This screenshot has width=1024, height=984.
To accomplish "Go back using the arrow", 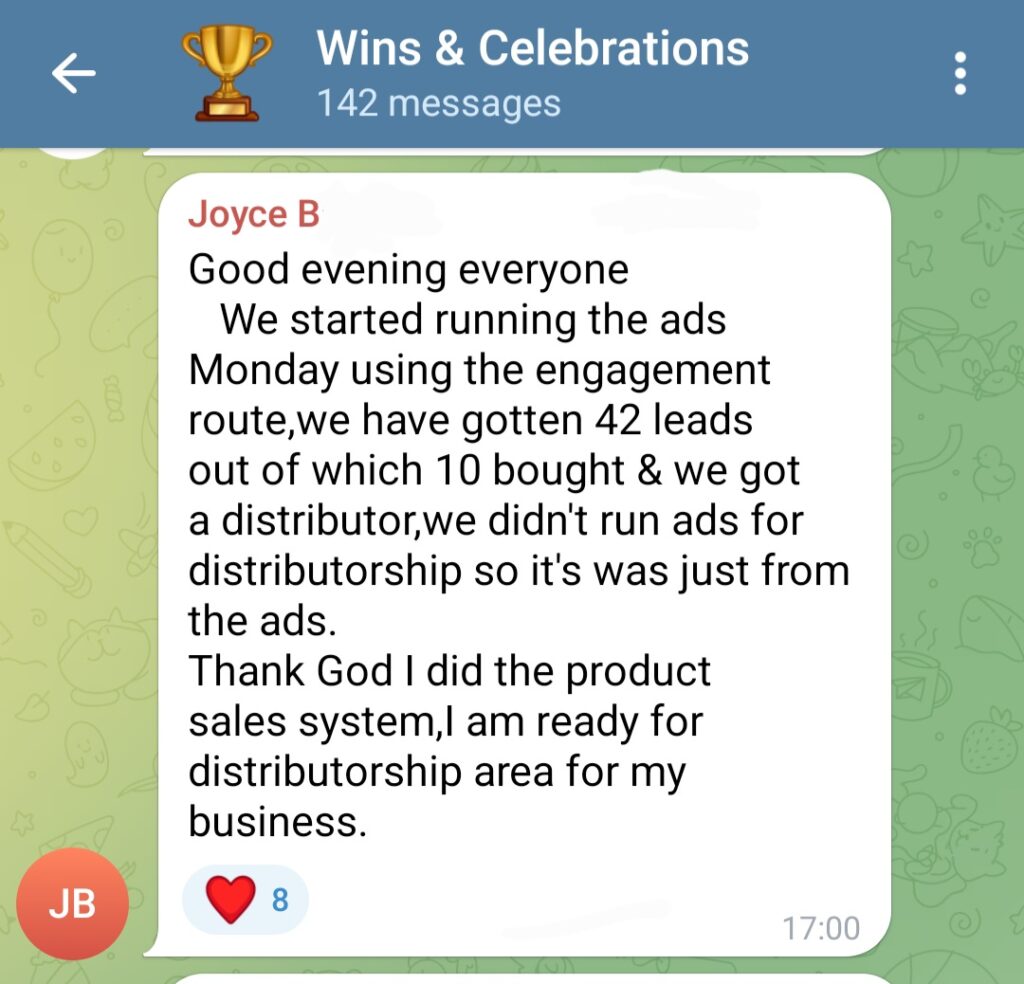I will coord(74,74).
